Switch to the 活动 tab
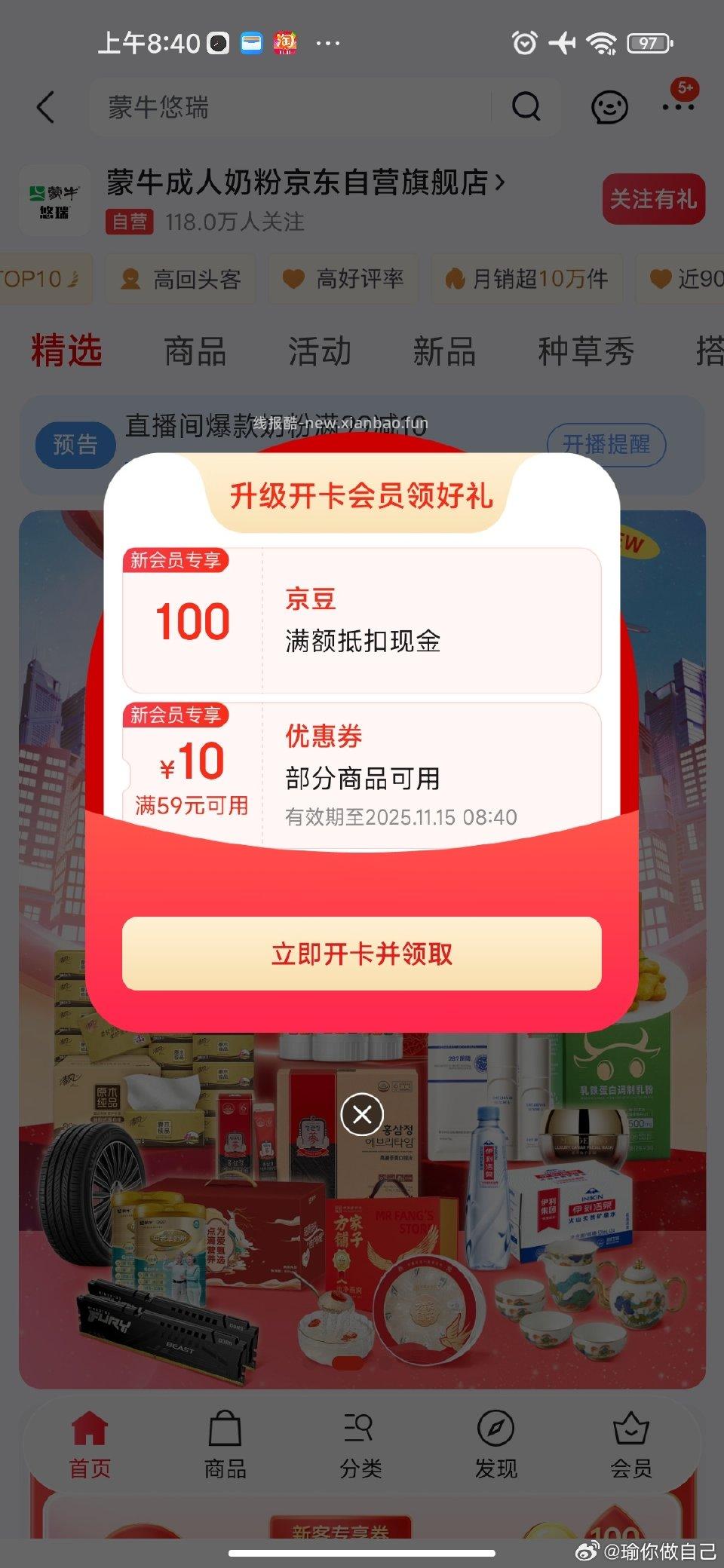The image size is (724, 1568). pos(321,351)
